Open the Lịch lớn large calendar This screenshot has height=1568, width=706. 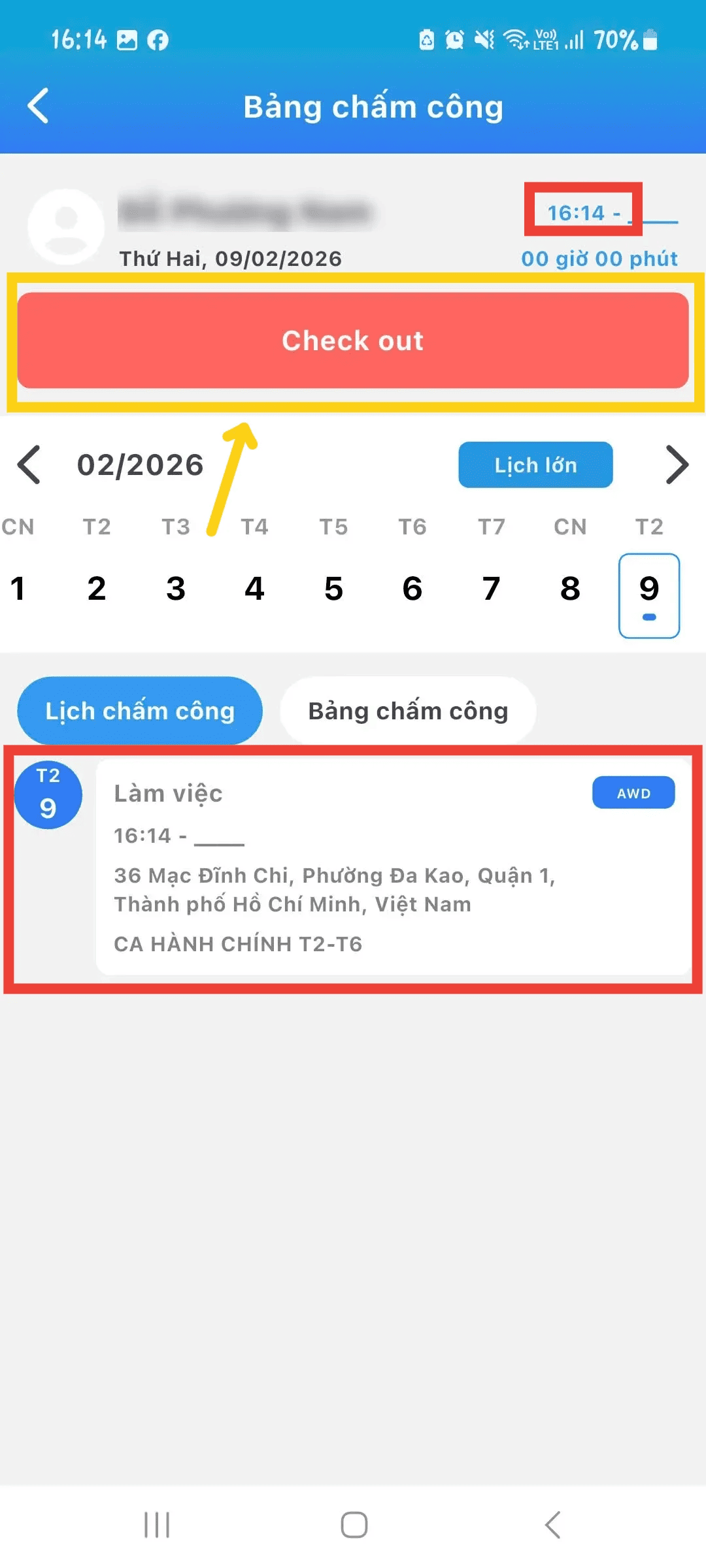tap(535, 465)
